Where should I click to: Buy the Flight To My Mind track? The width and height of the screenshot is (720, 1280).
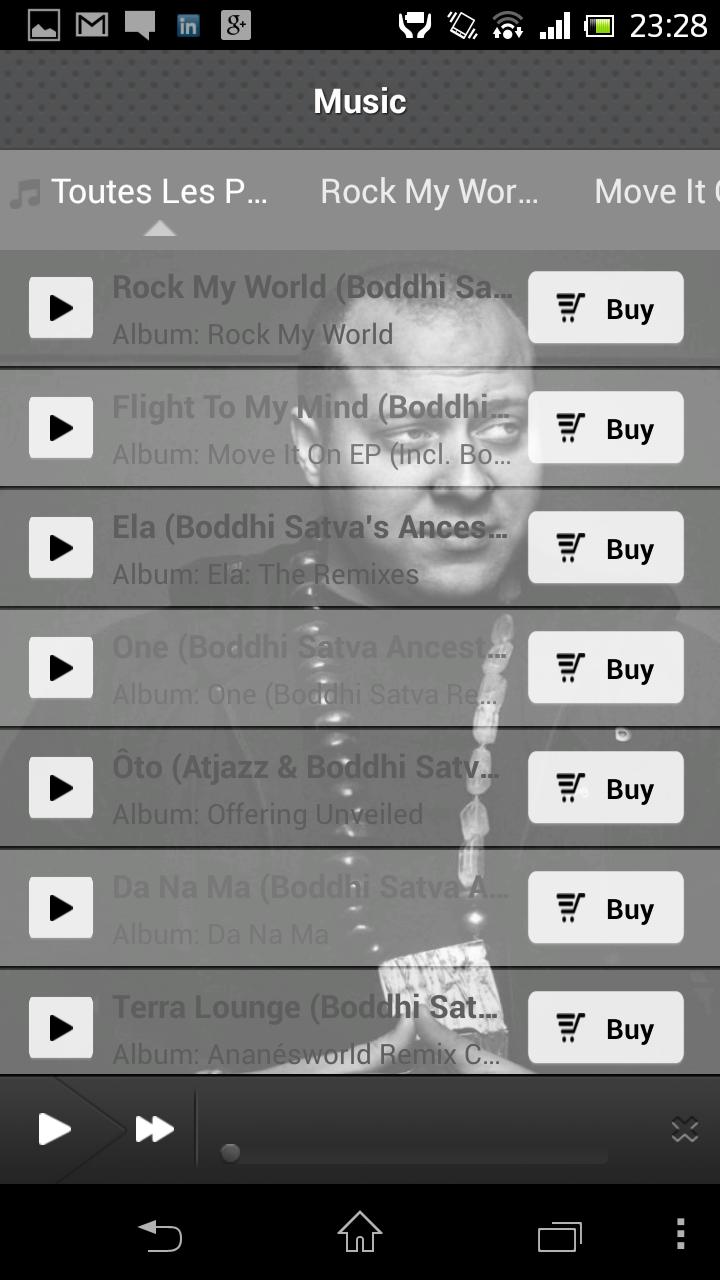(605, 428)
